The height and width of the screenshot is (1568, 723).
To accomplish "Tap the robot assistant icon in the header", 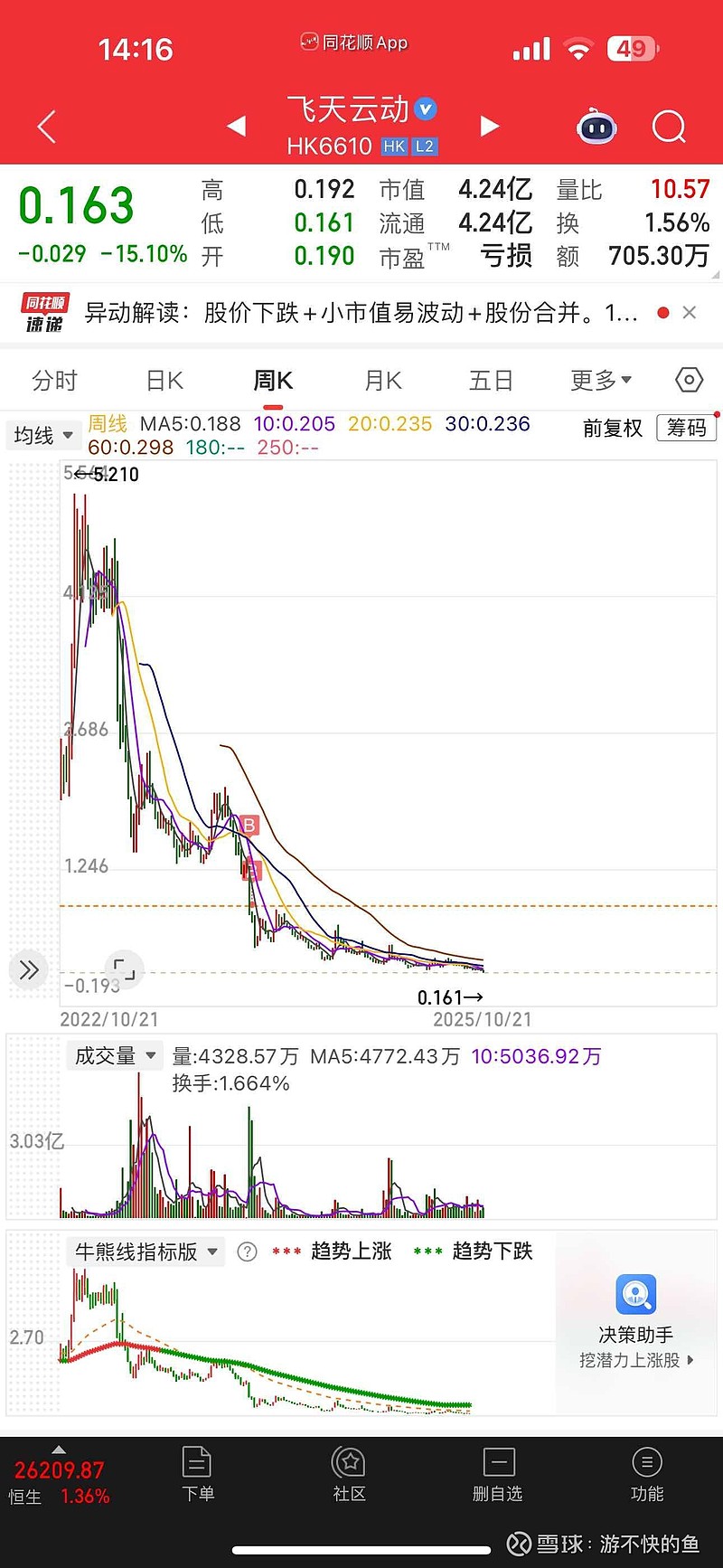I will click(596, 127).
